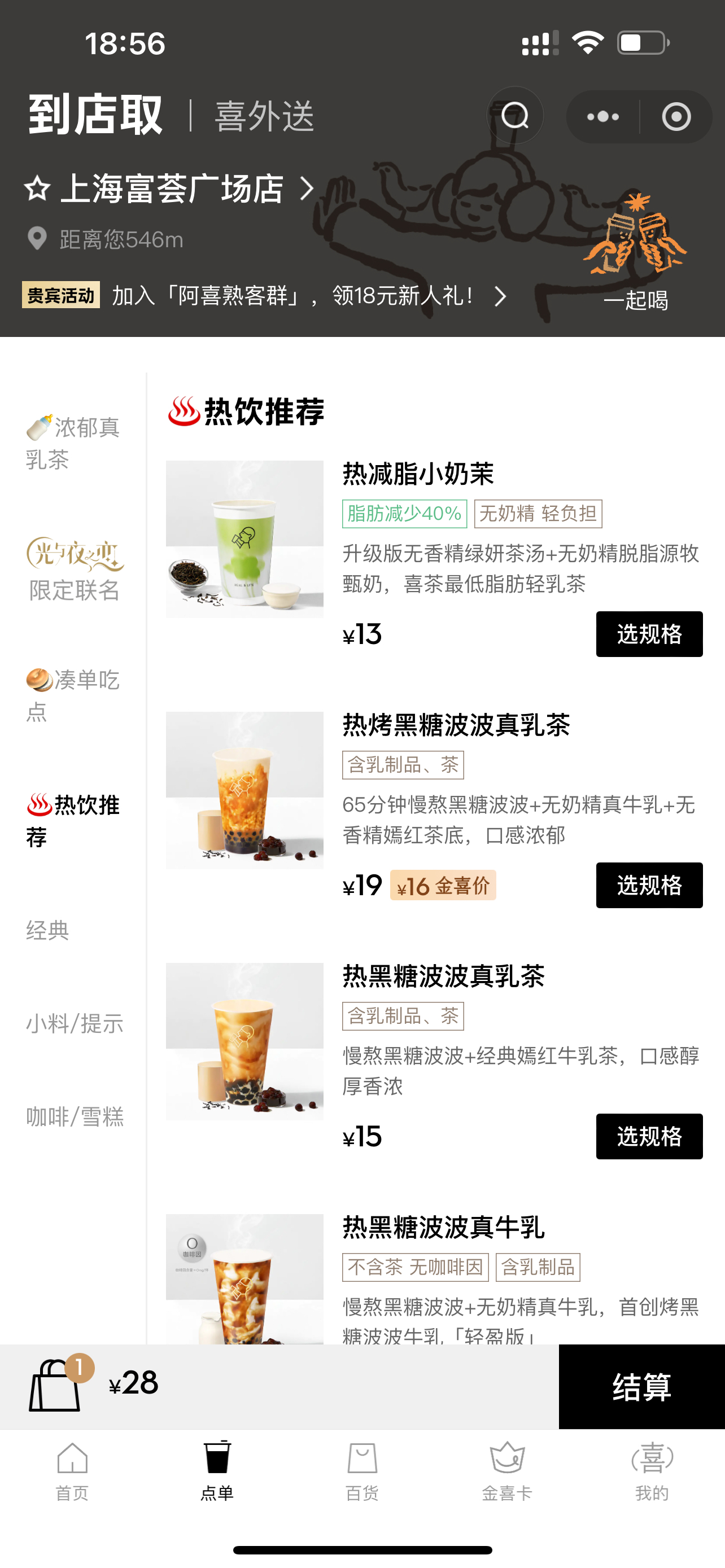Go to the 凑单吃点 category
Screen dimensions: 725x1568
[x=73, y=695]
